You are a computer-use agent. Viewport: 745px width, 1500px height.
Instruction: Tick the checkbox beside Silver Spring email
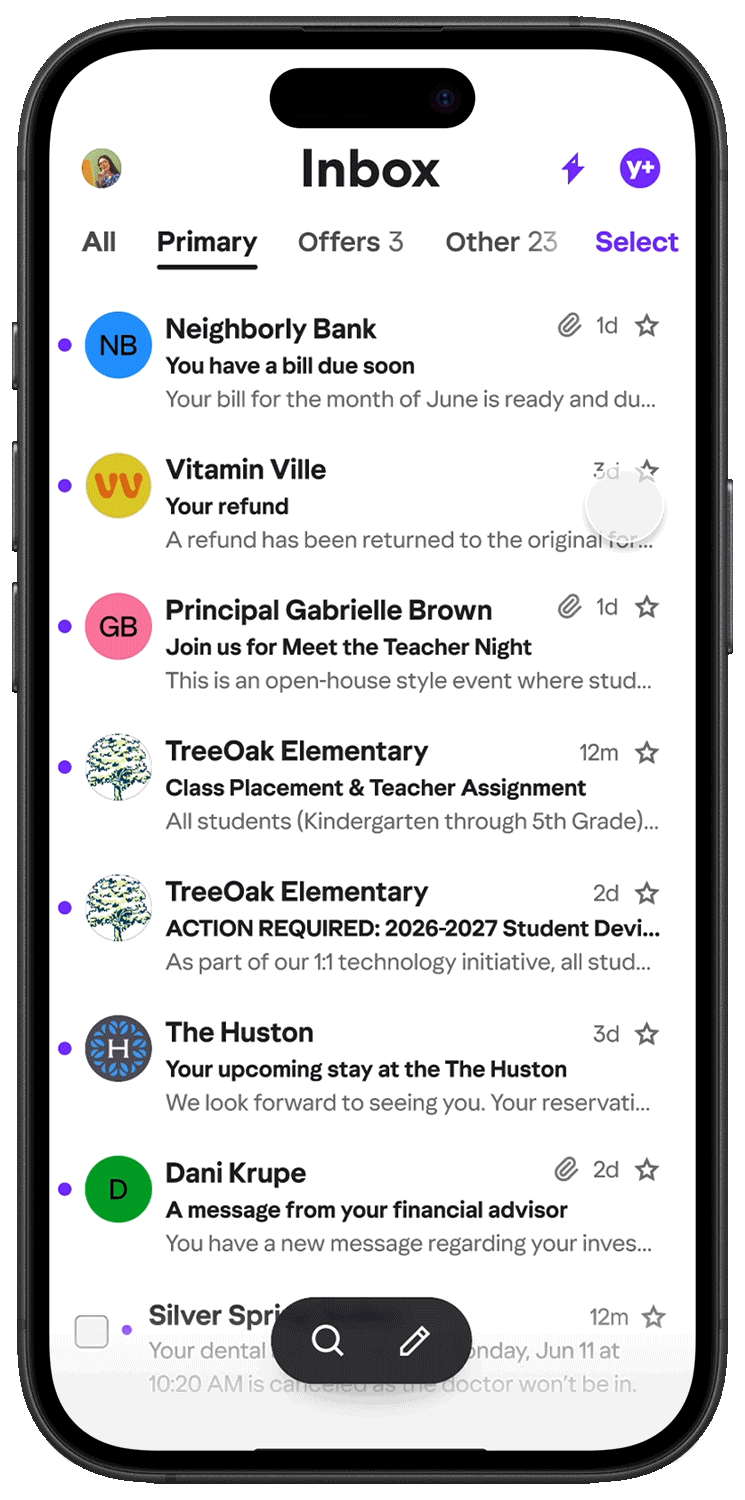92,1331
